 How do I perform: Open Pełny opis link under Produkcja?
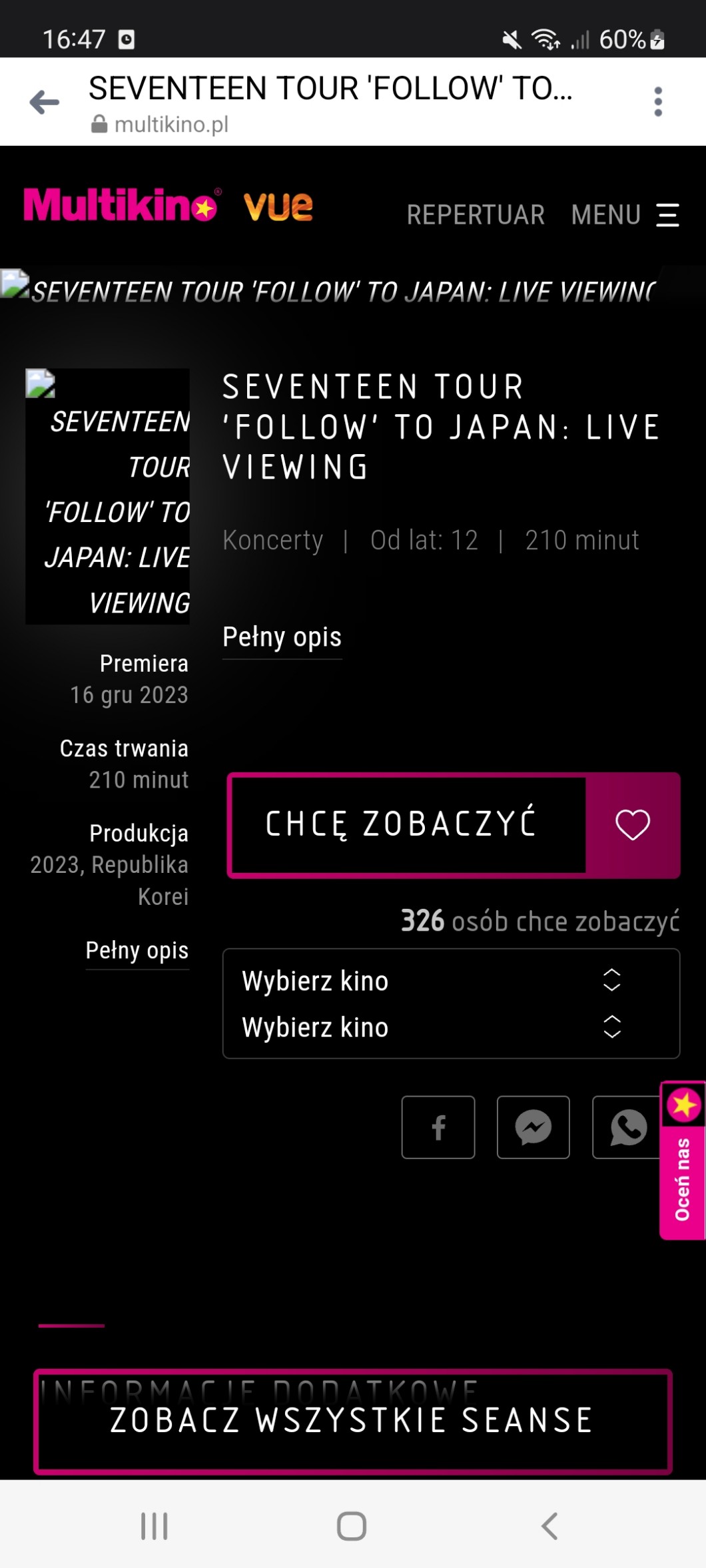click(137, 950)
